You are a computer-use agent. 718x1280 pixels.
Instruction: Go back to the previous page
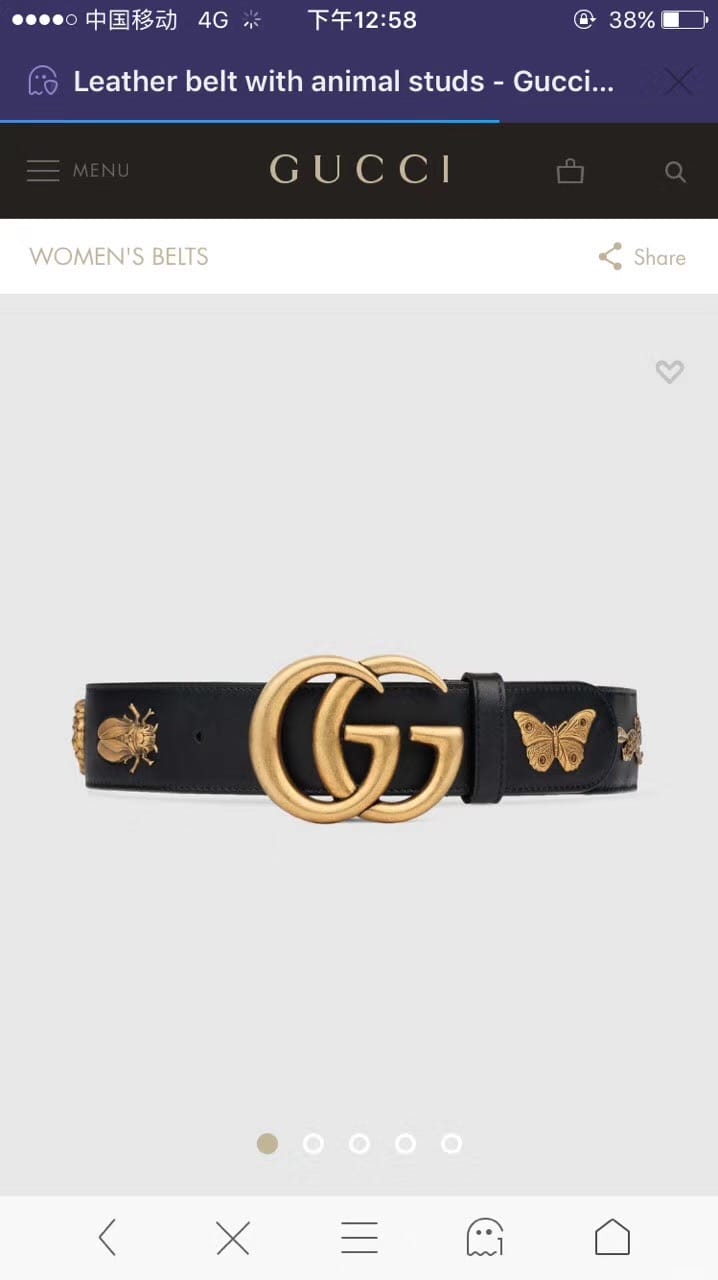(107, 1238)
